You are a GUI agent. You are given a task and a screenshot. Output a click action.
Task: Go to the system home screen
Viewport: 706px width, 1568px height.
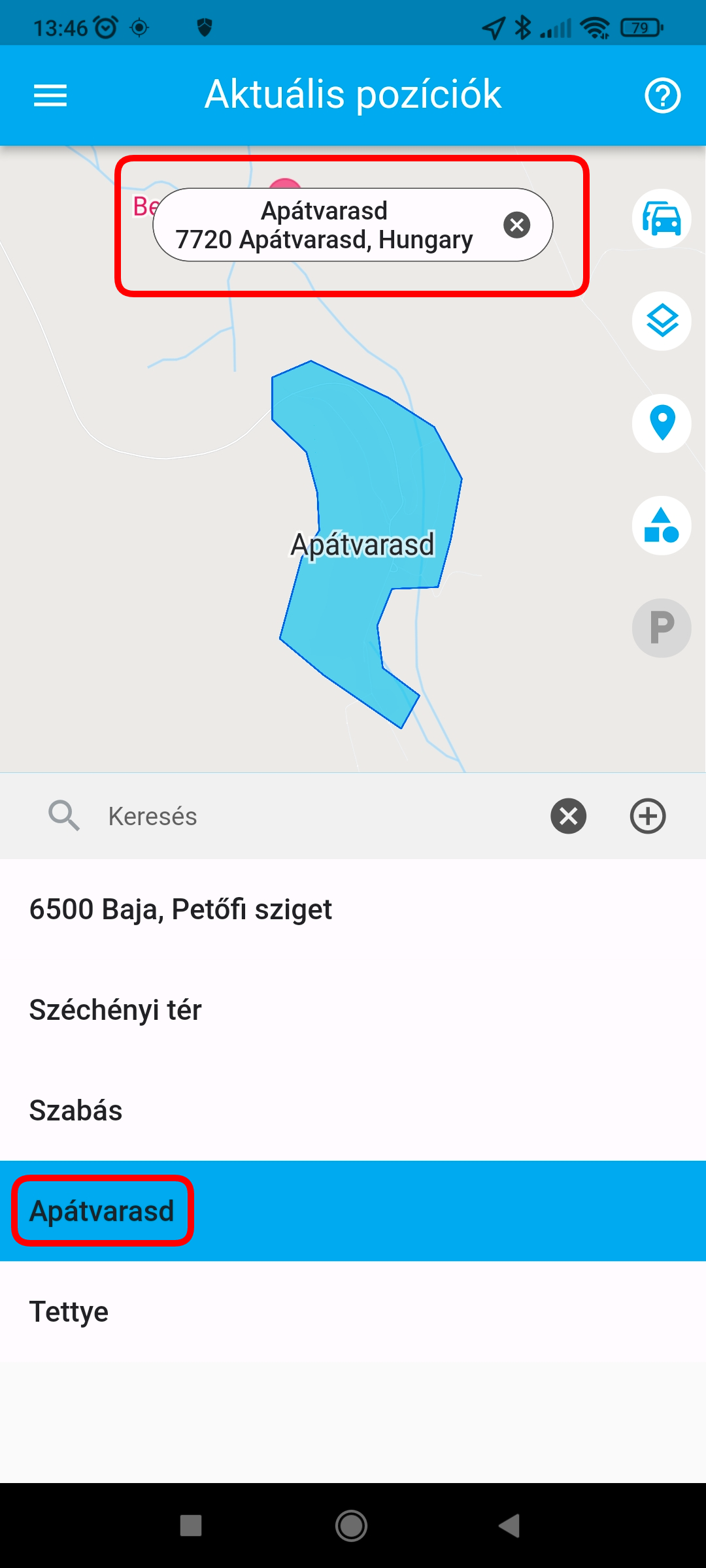click(351, 1526)
